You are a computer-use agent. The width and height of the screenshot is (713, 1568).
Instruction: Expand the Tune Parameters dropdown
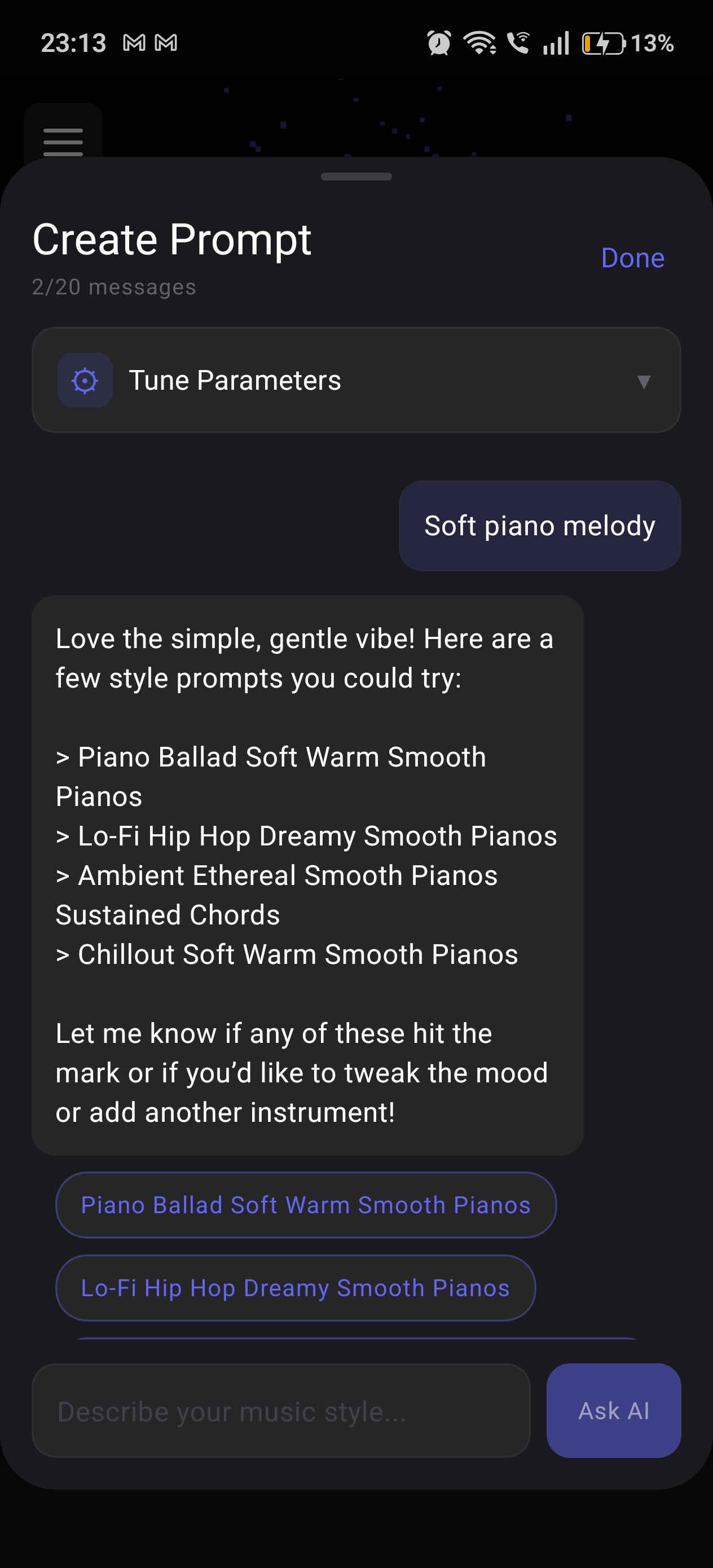(x=356, y=380)
